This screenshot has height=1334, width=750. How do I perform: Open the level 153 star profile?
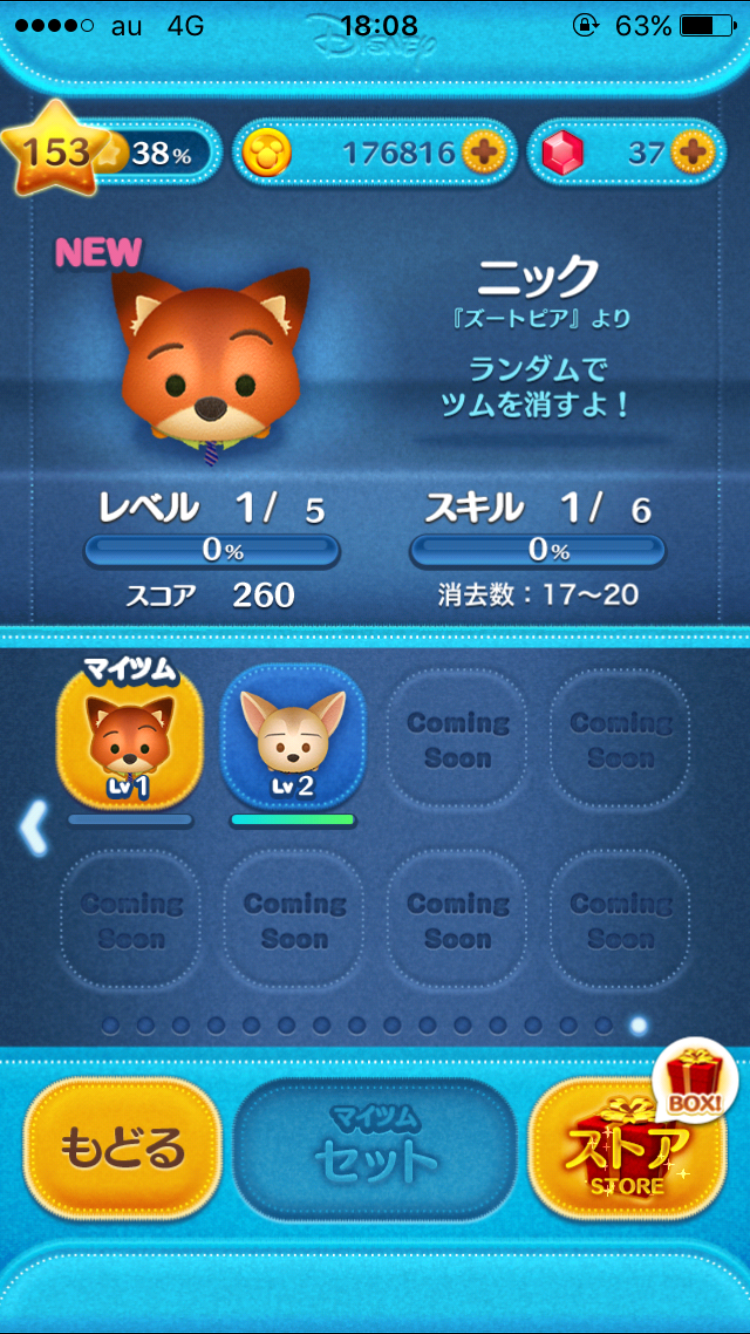click(55, 154)
